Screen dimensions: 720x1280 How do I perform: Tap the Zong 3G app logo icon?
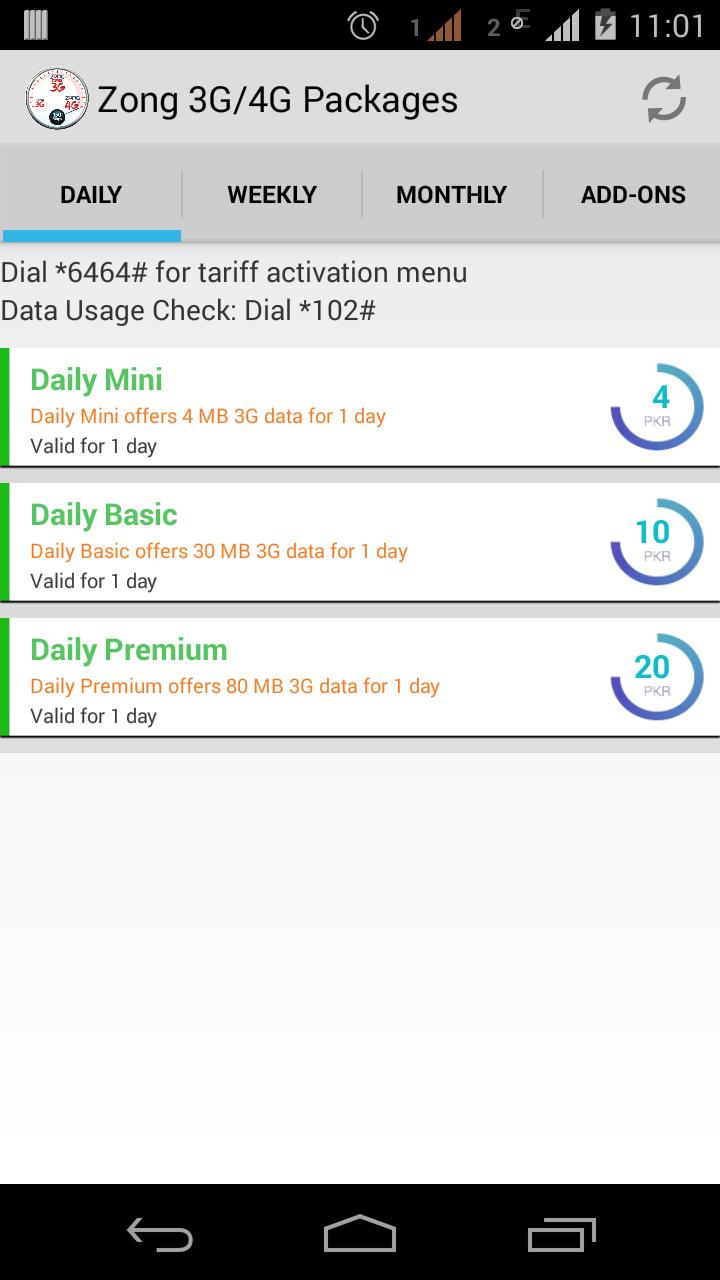click(x=57, y=98)
